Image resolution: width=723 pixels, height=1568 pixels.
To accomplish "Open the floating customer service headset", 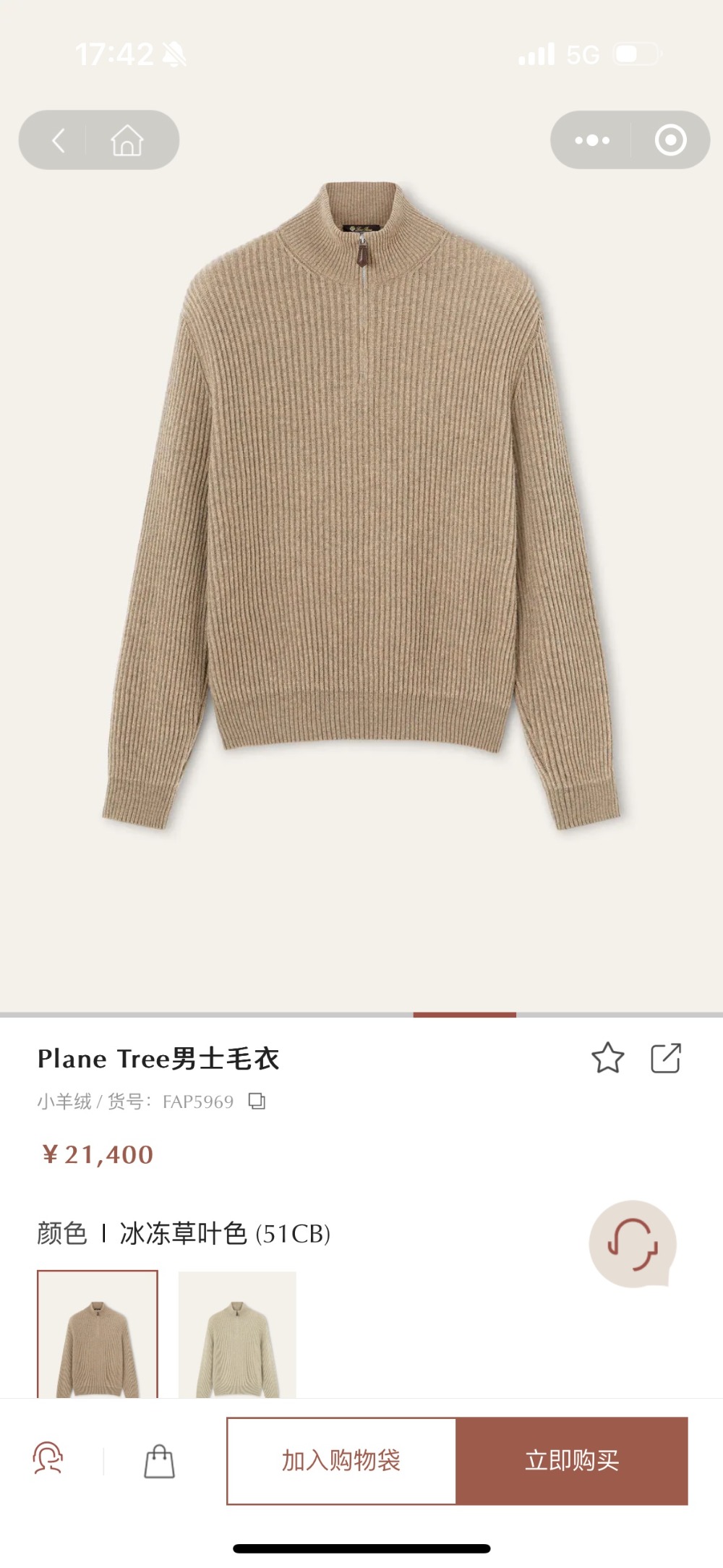I will tap(633, 1244).
